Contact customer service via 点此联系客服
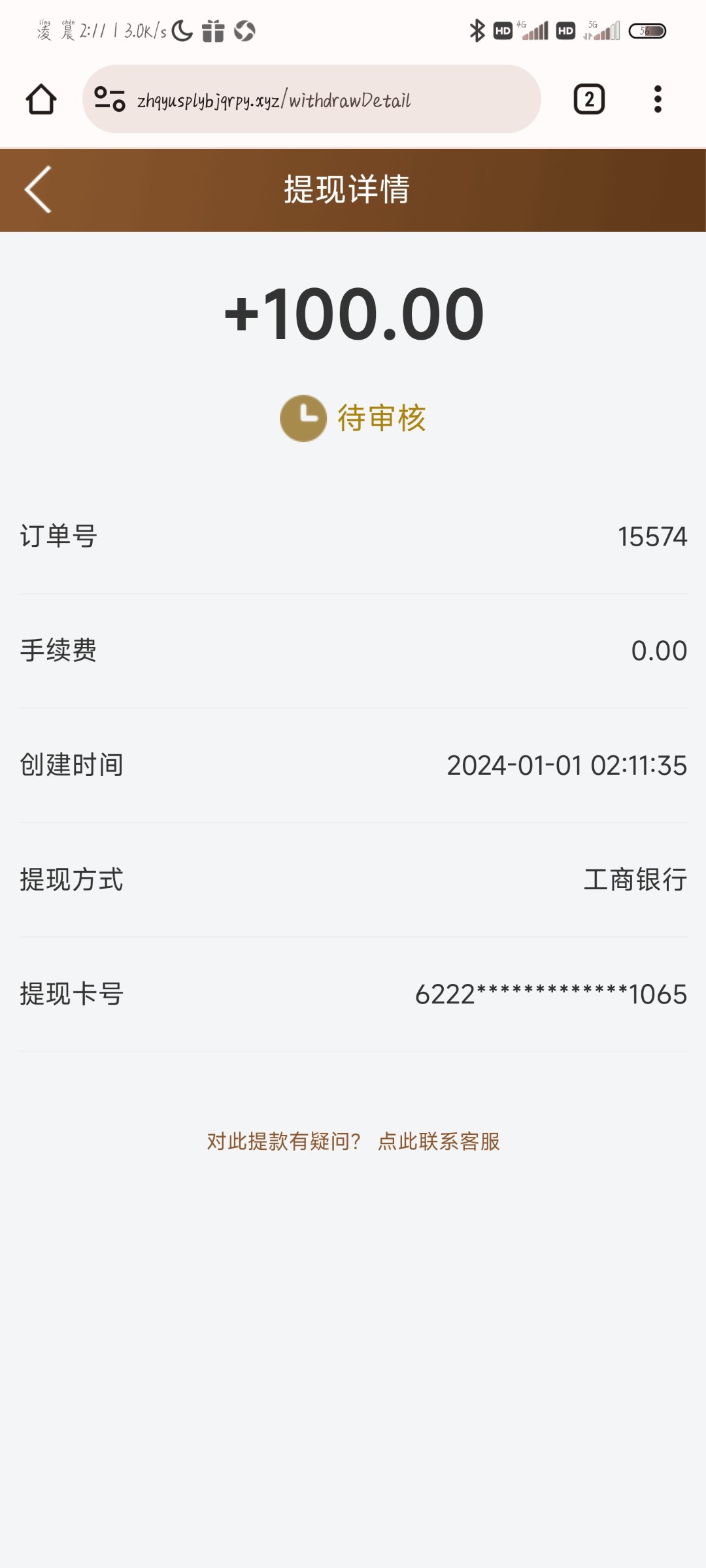The image size is (706, 1568). tap(439, 1141)
